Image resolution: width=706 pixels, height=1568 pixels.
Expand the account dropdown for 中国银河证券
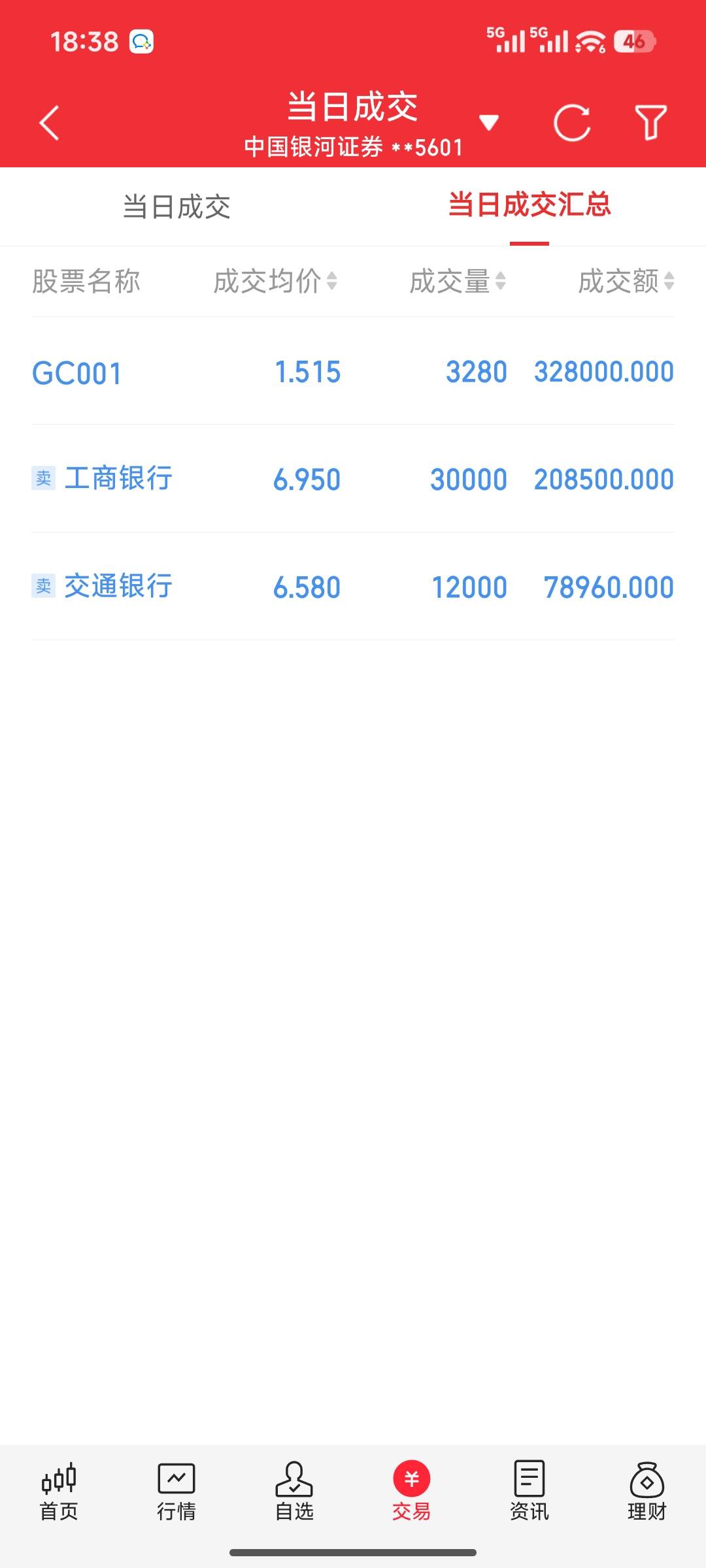(x=488, y=122)
